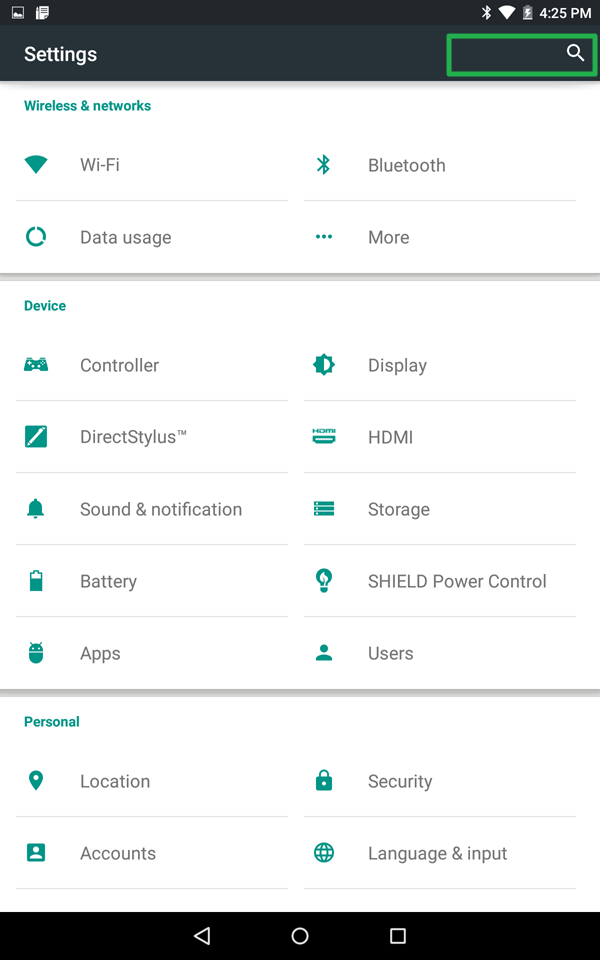The width and height of the screenshot is (600, 960).
Task: Open Users settings
Action: 390,653
